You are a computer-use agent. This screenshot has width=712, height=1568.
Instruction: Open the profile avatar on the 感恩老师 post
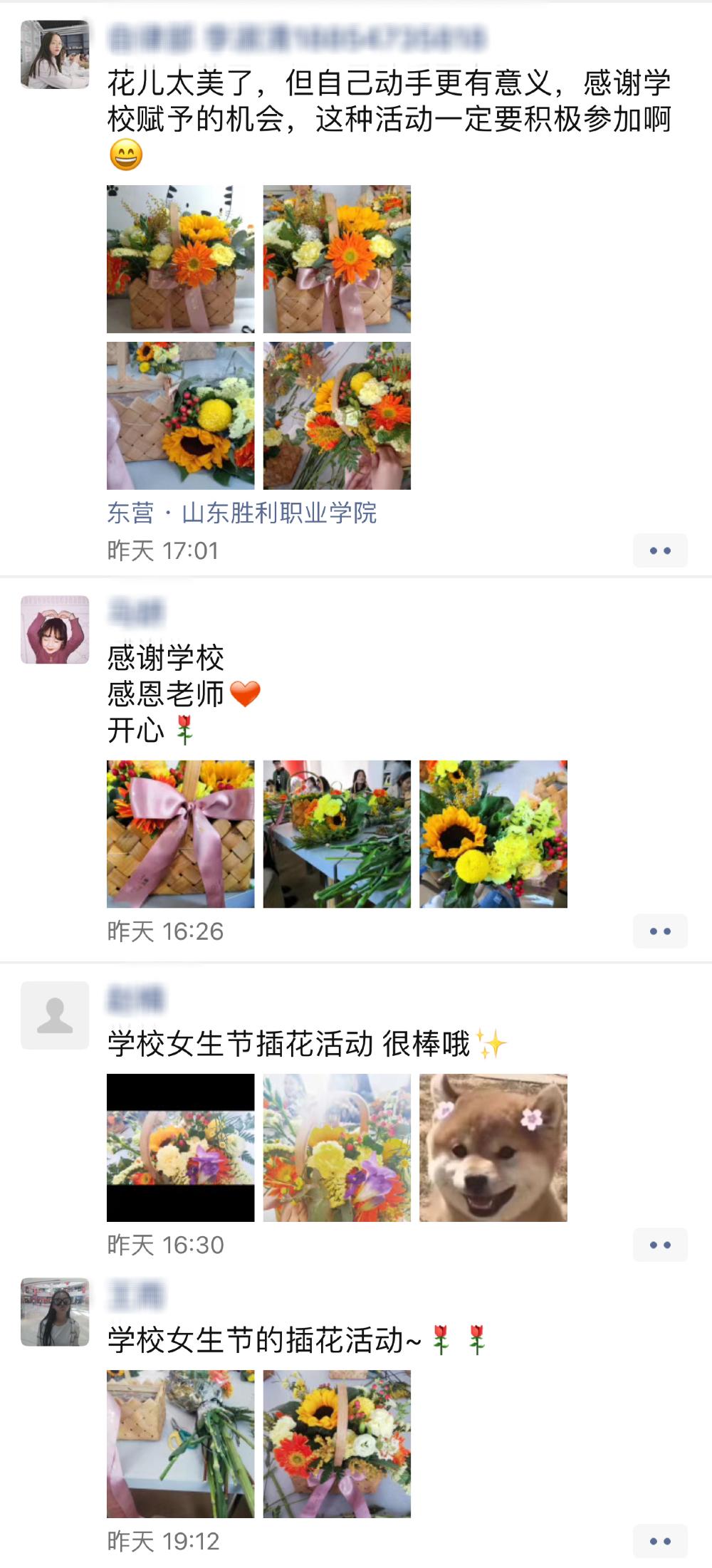[x=55, y=629]
